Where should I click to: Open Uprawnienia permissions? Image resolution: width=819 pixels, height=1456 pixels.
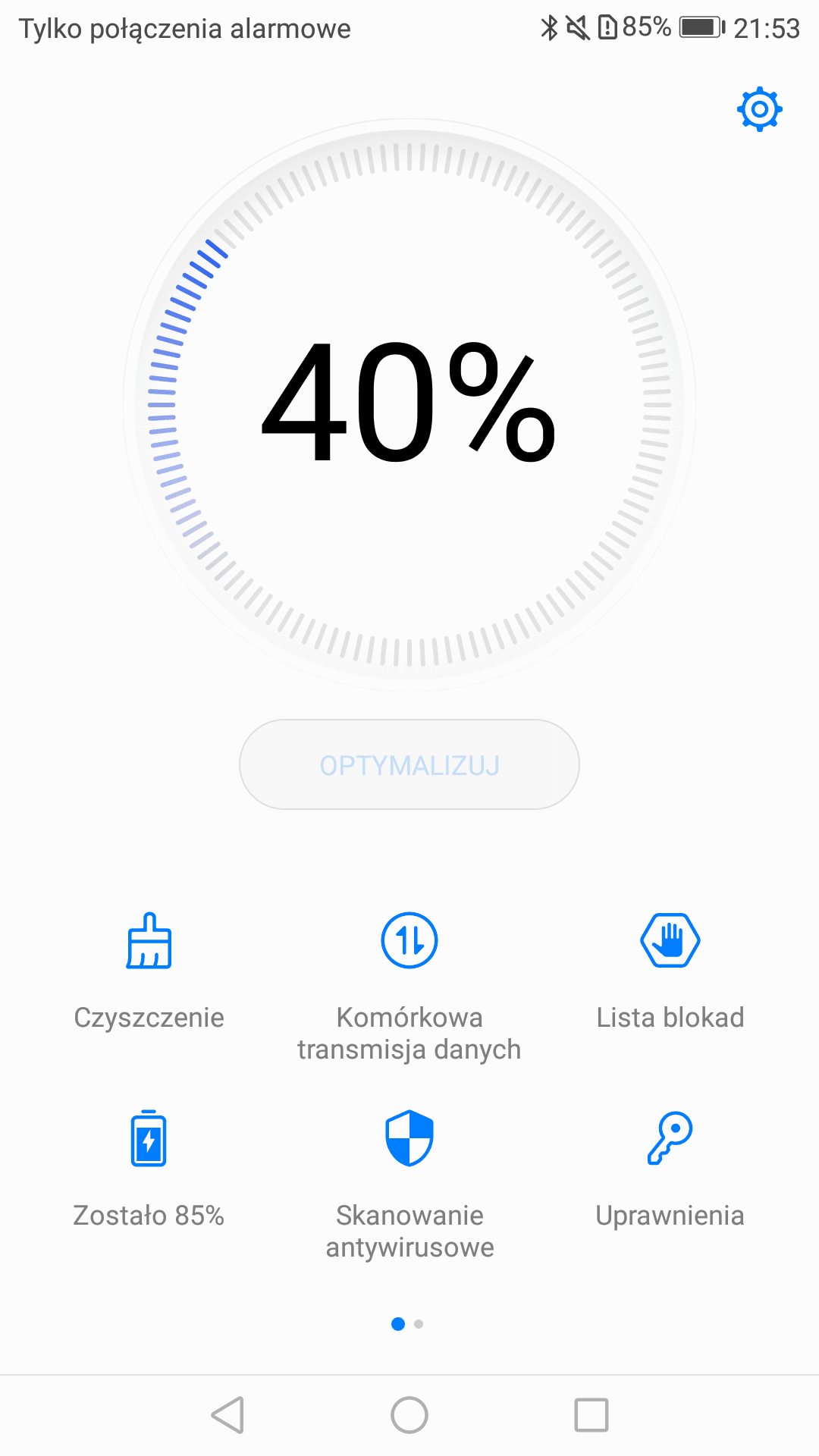pyautogui.click(x=670, y=1170)
